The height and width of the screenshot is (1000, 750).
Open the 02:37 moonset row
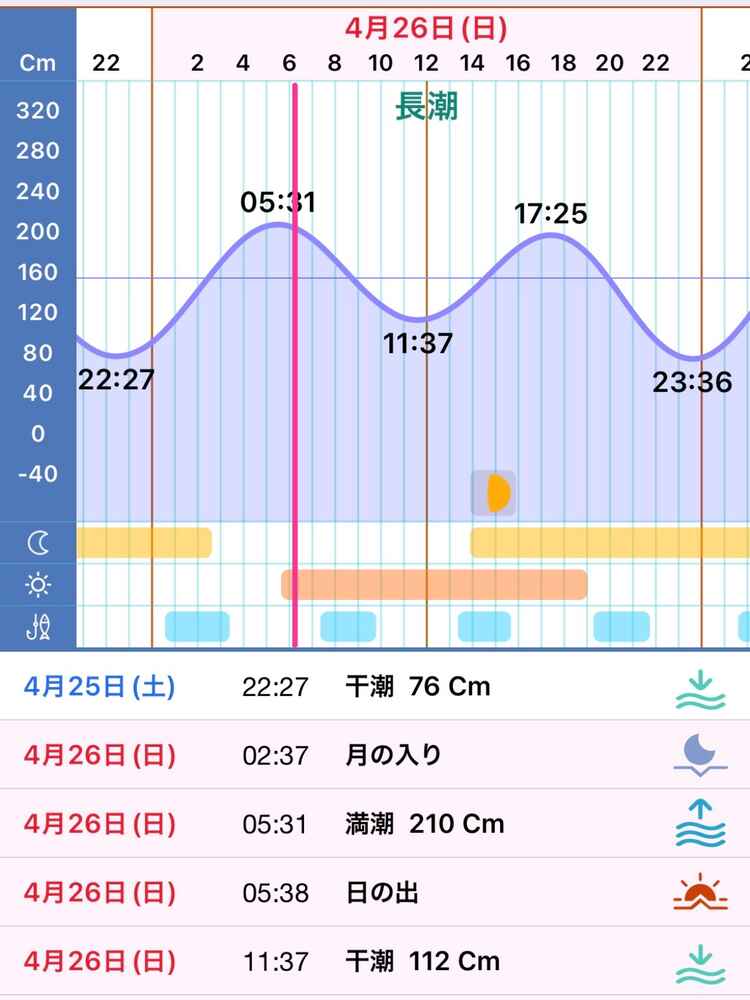tap(375, 755)
